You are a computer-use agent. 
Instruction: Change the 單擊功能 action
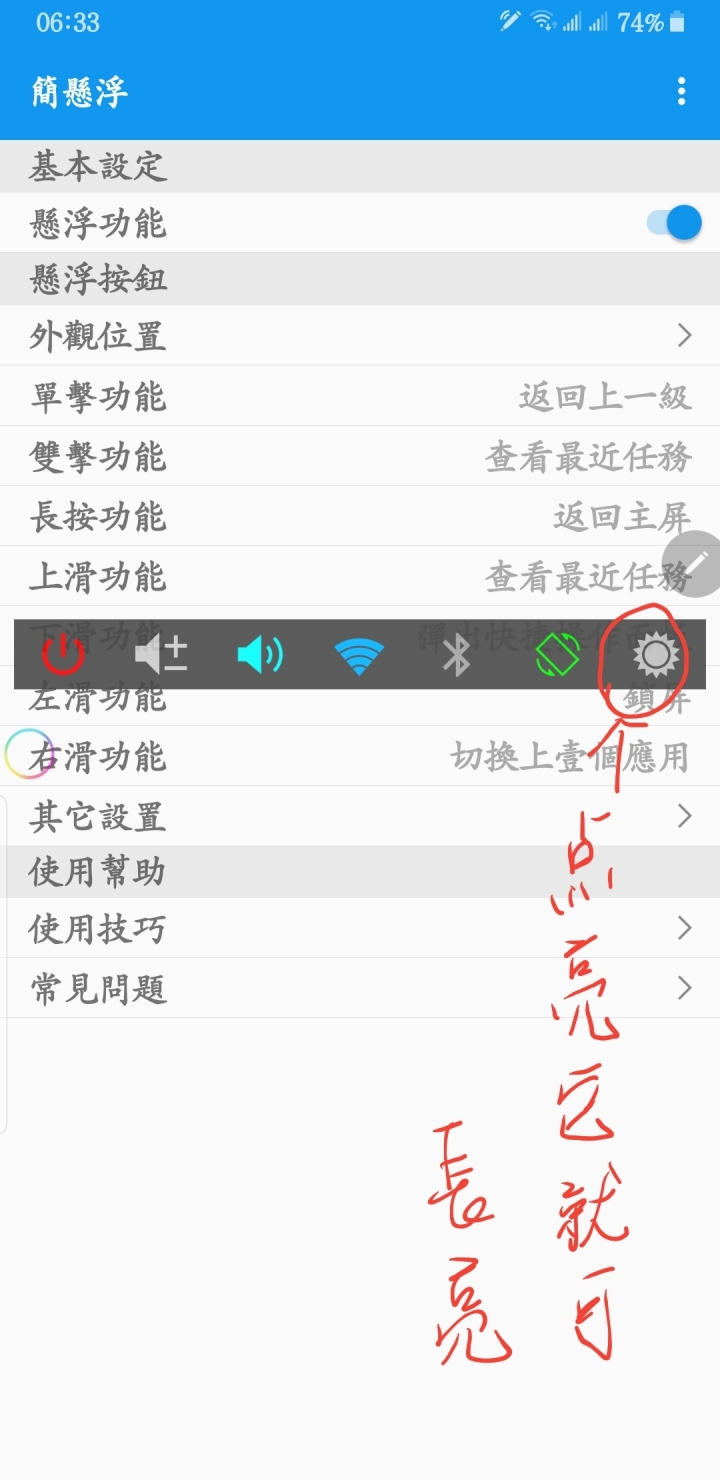(x=360, y=396)
